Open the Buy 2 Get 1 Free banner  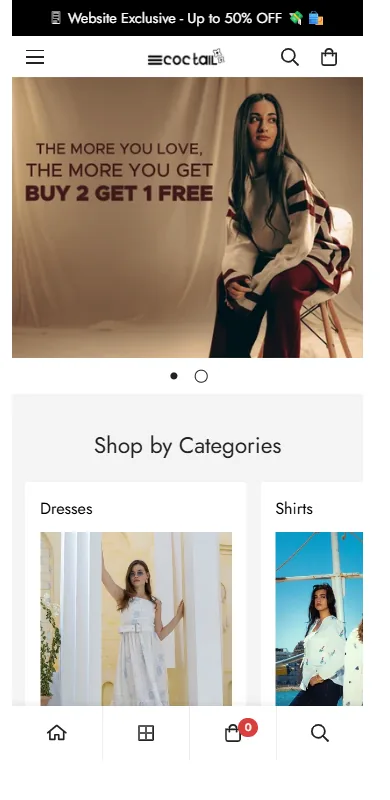click(187, 217)
